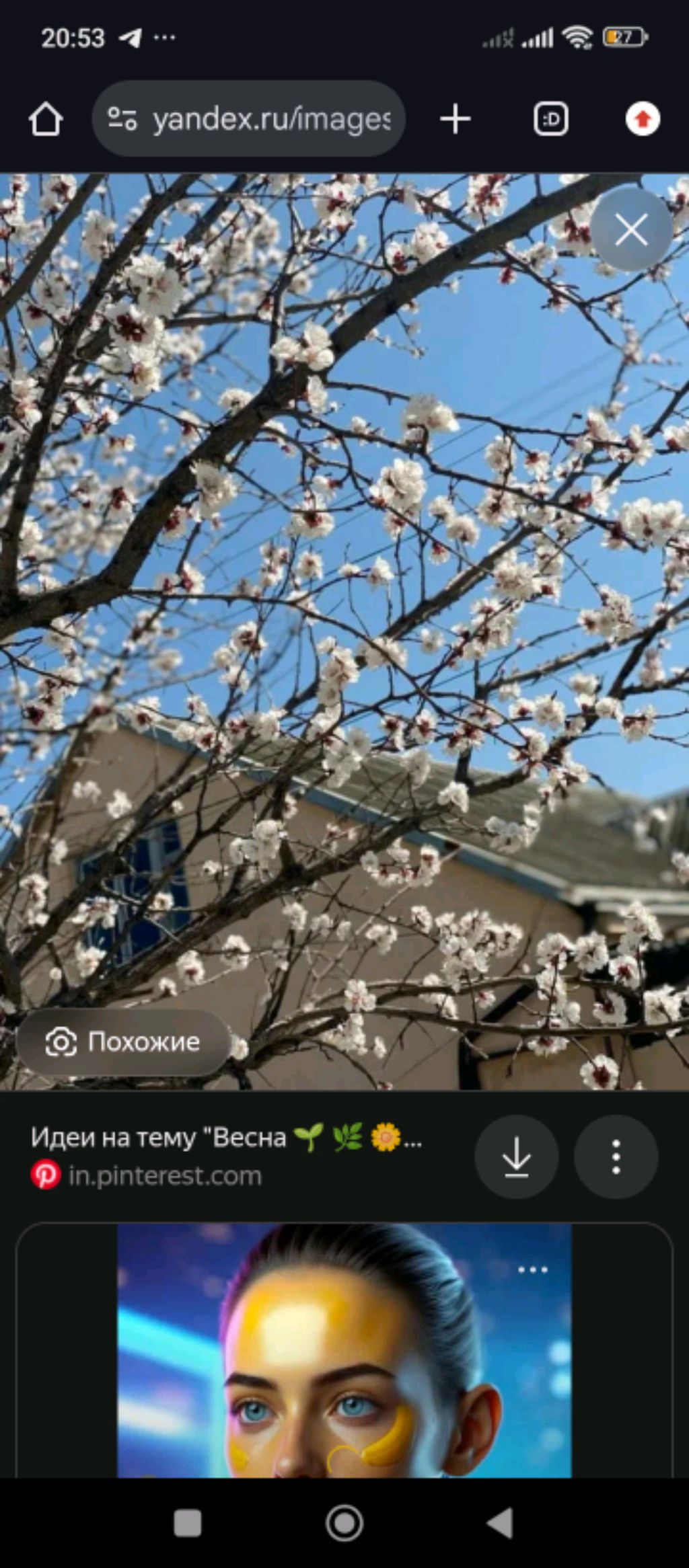Viewport: 689px width, 1568px height.
Task: Open a new browser tab
Action: [x=456, y=119]
